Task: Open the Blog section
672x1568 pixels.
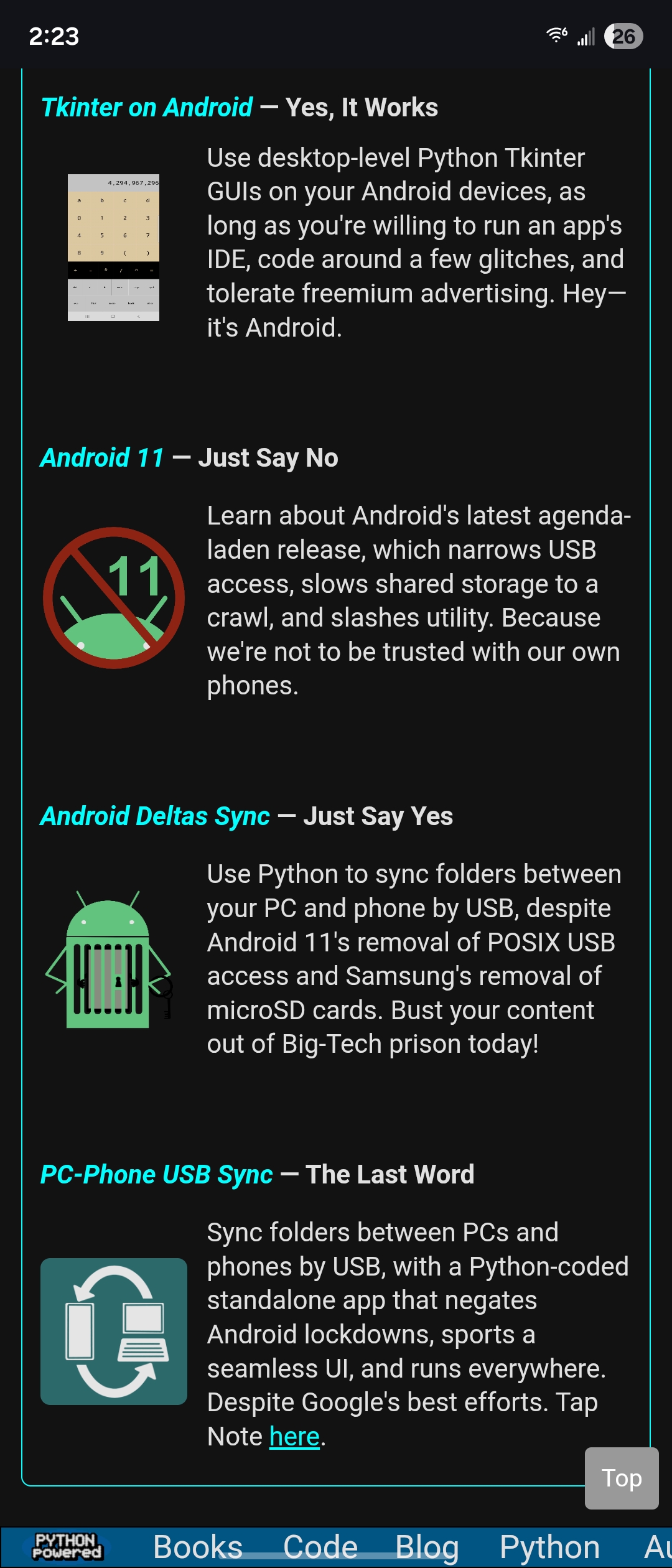Action: pyautogui.click(x=427, y=1547)
